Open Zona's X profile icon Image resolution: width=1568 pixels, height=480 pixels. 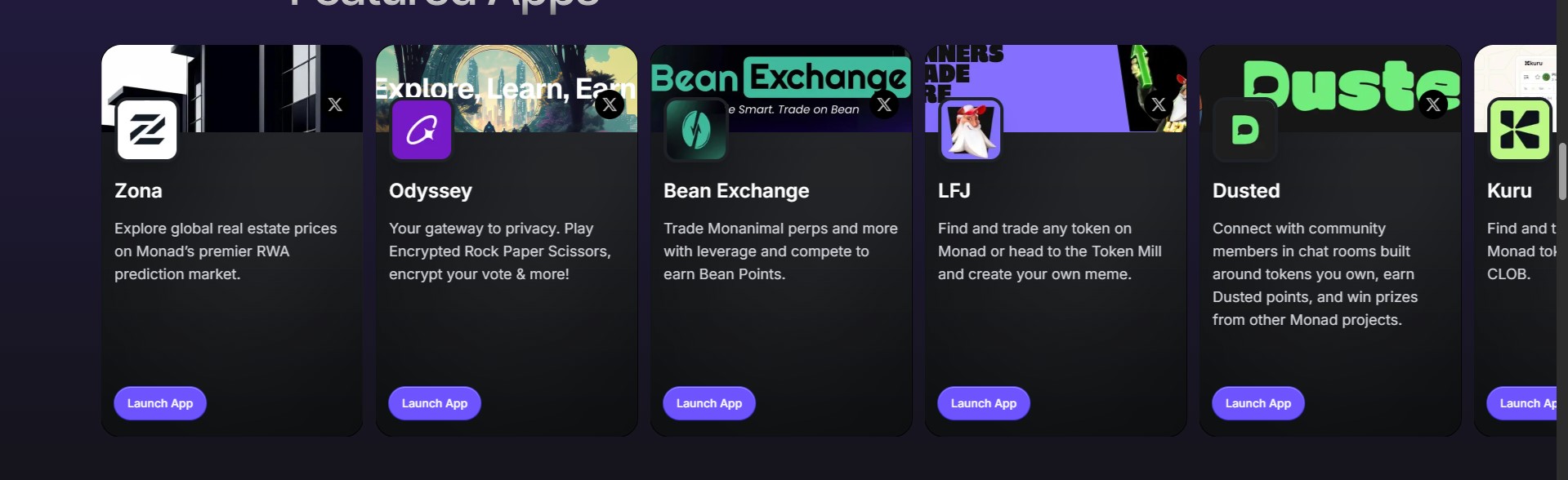click(x=335, y=104)
